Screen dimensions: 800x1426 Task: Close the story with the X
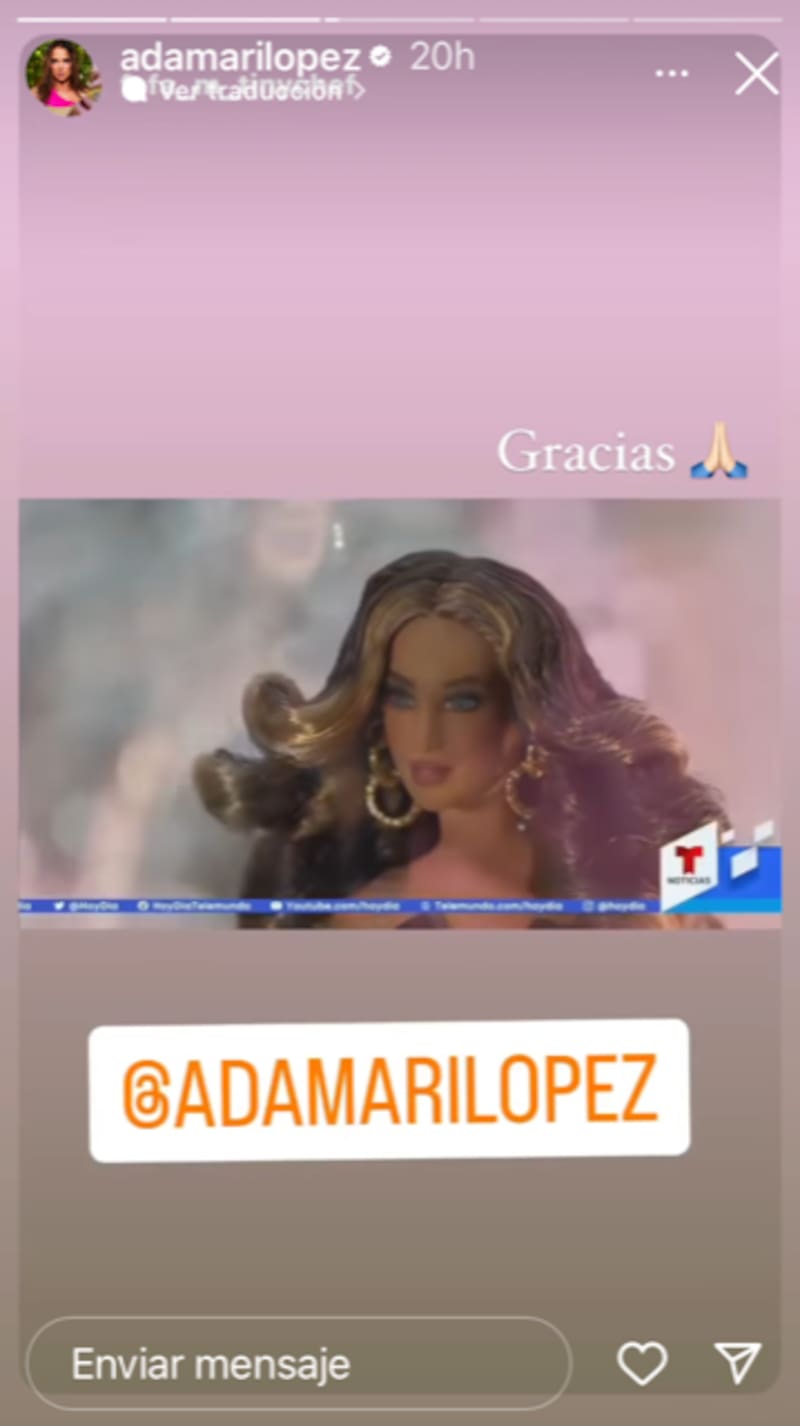(x=756, y=74)
